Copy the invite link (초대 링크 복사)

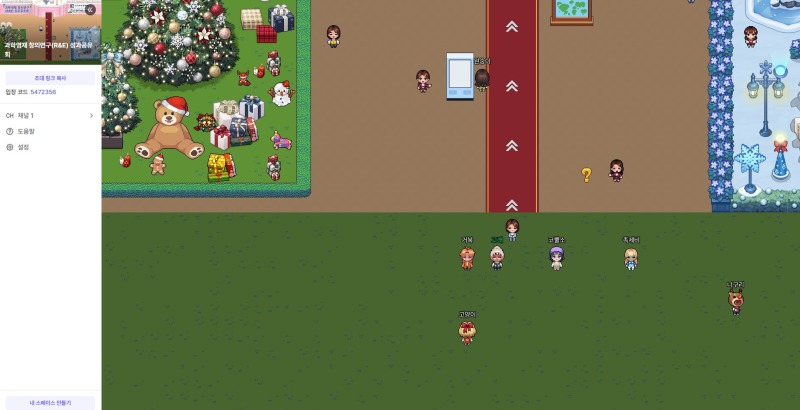(50, 77)
